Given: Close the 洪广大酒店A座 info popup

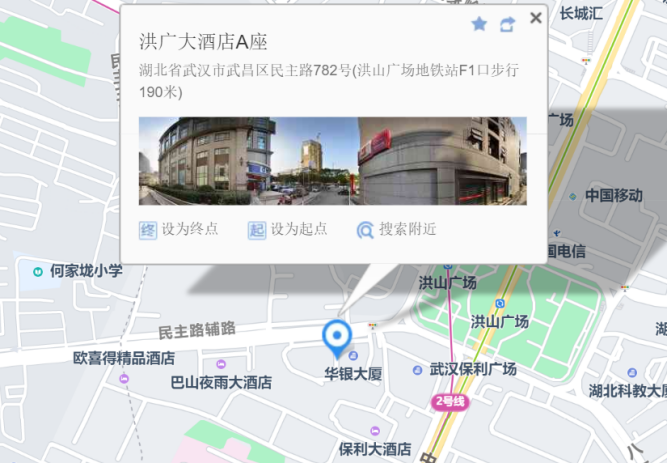Looking at the screenshot, I should 536,18.
